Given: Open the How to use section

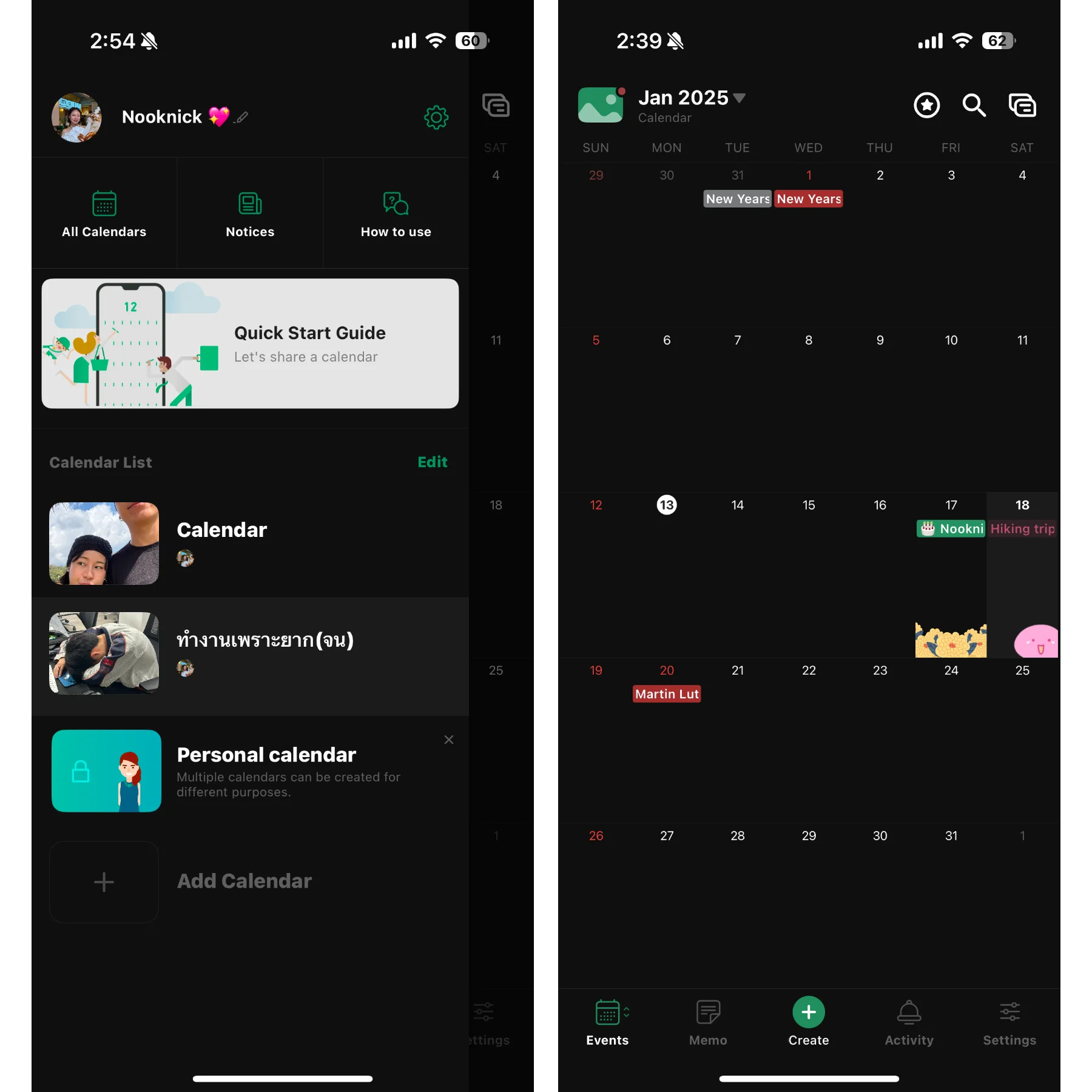Looking at the screenshot, I should click(396, 214).
